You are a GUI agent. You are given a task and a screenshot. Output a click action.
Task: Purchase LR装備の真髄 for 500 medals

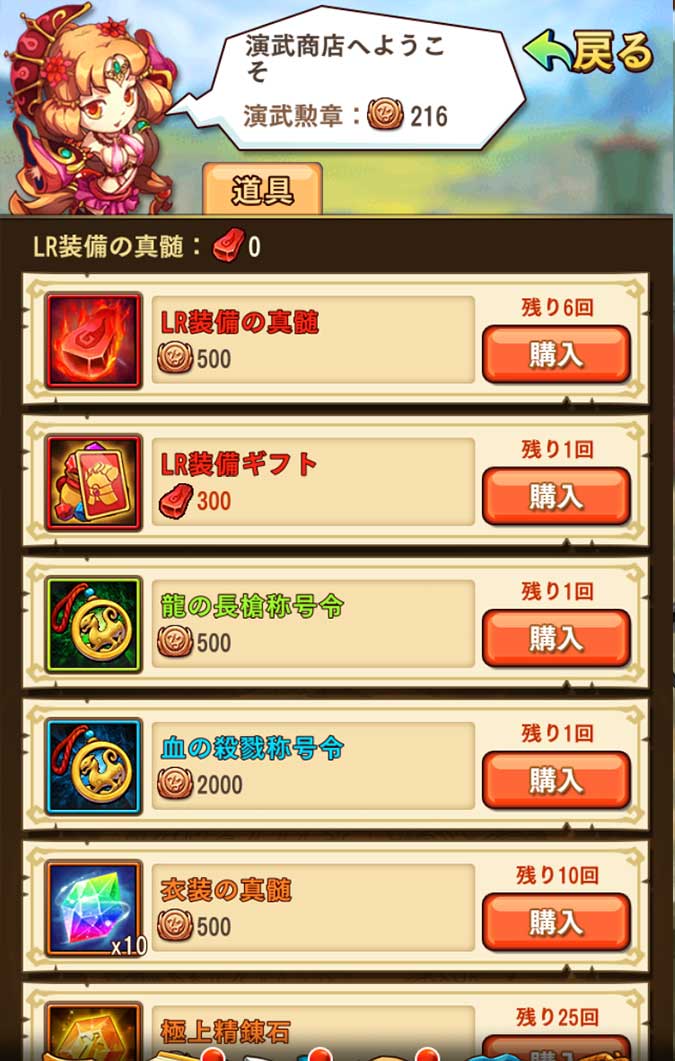point(556,354)
